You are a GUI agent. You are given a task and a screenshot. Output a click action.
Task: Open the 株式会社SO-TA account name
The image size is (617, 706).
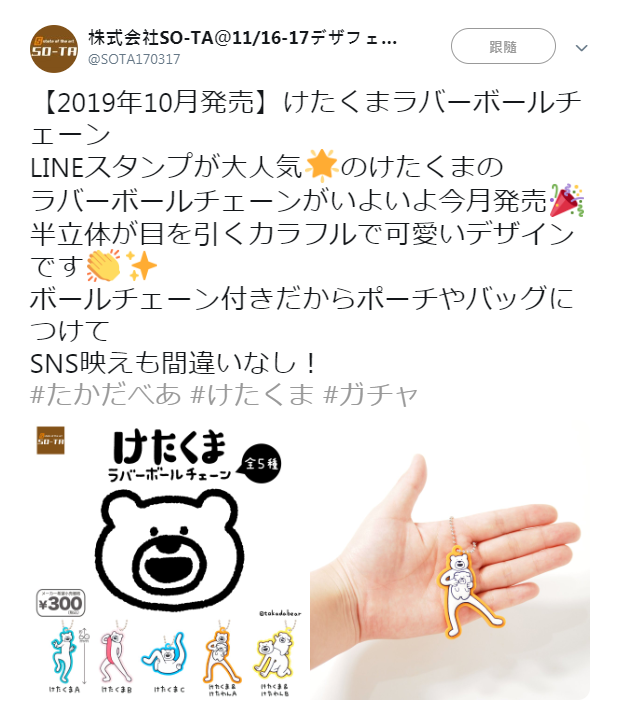(243, 38)
